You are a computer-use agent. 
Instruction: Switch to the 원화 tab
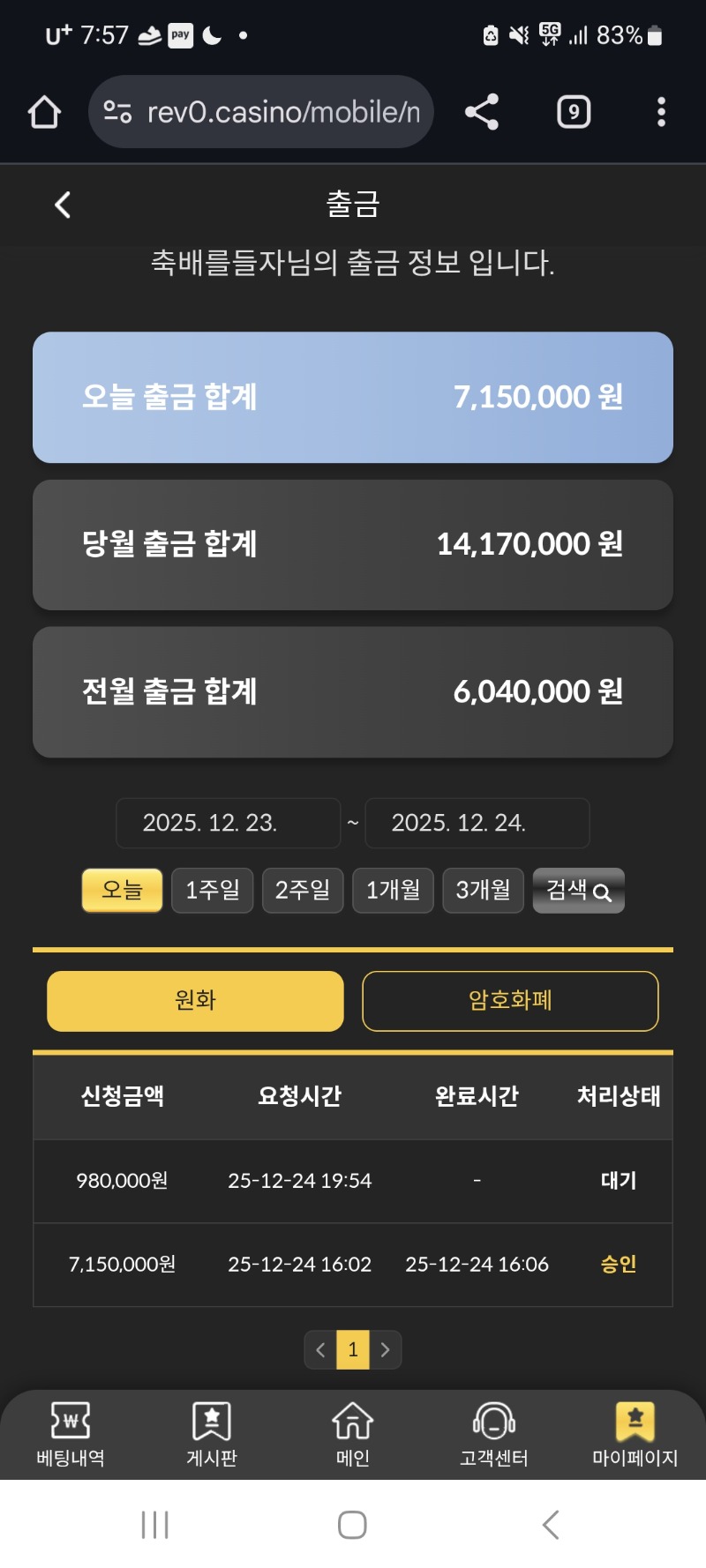tap(195, 1000)
